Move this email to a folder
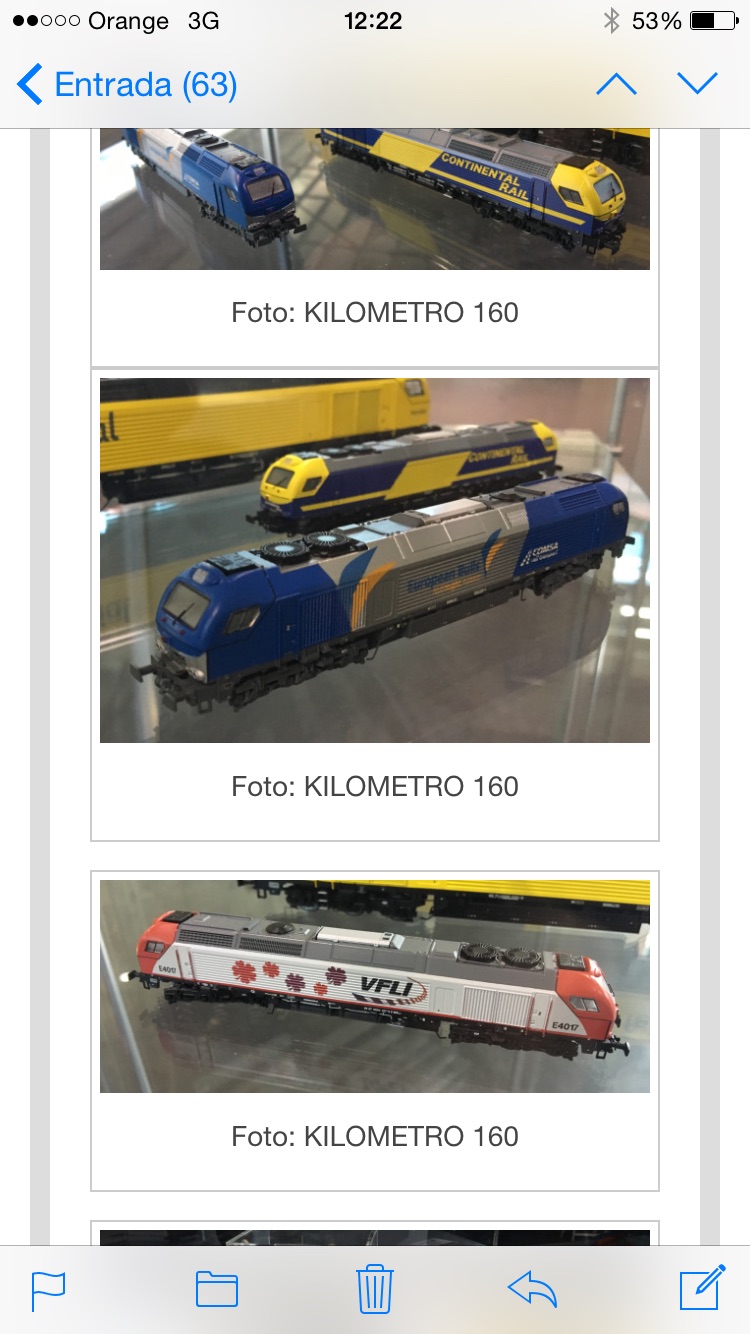The width and height of the screenshot is (750, 1334). click(x=216, y=1290)
